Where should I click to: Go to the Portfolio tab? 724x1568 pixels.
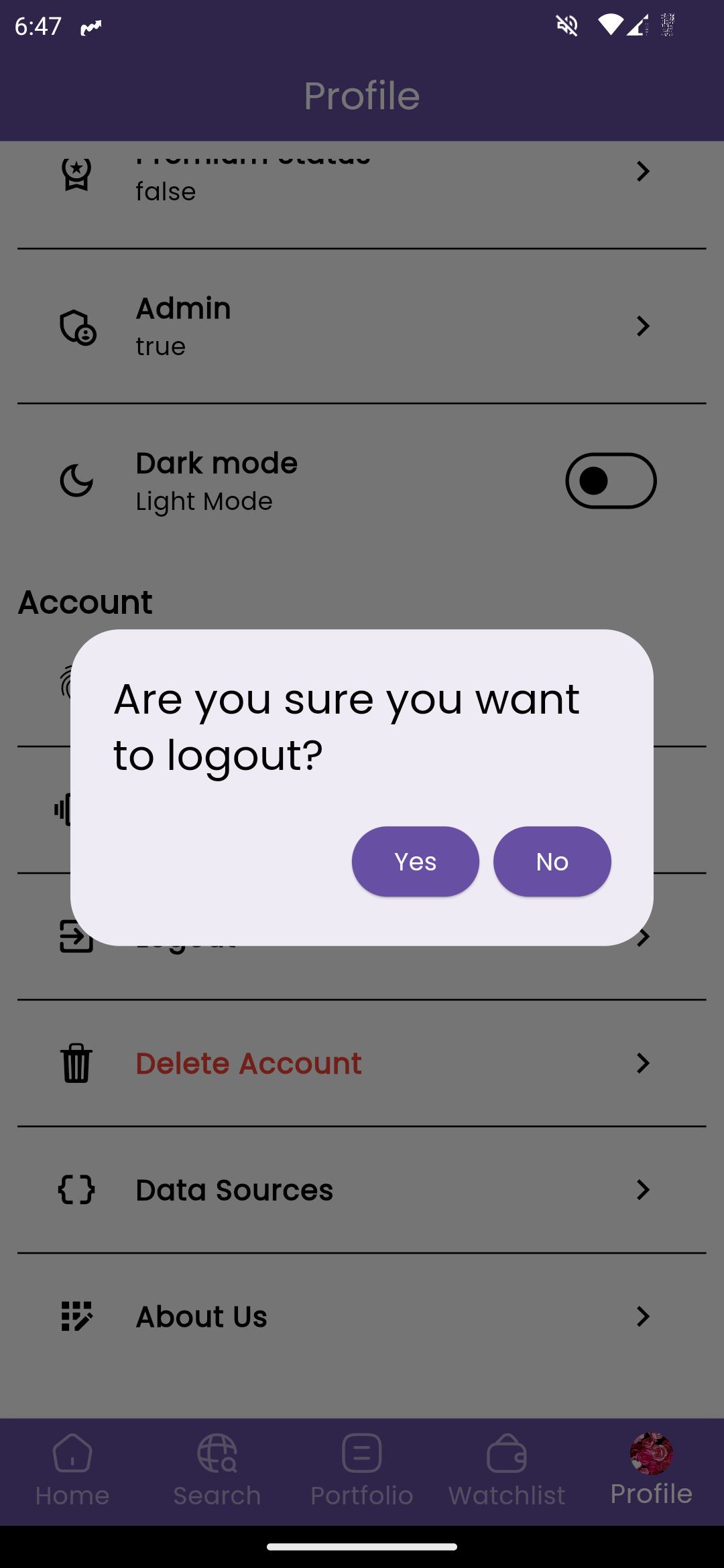[x=362, y=1471]
